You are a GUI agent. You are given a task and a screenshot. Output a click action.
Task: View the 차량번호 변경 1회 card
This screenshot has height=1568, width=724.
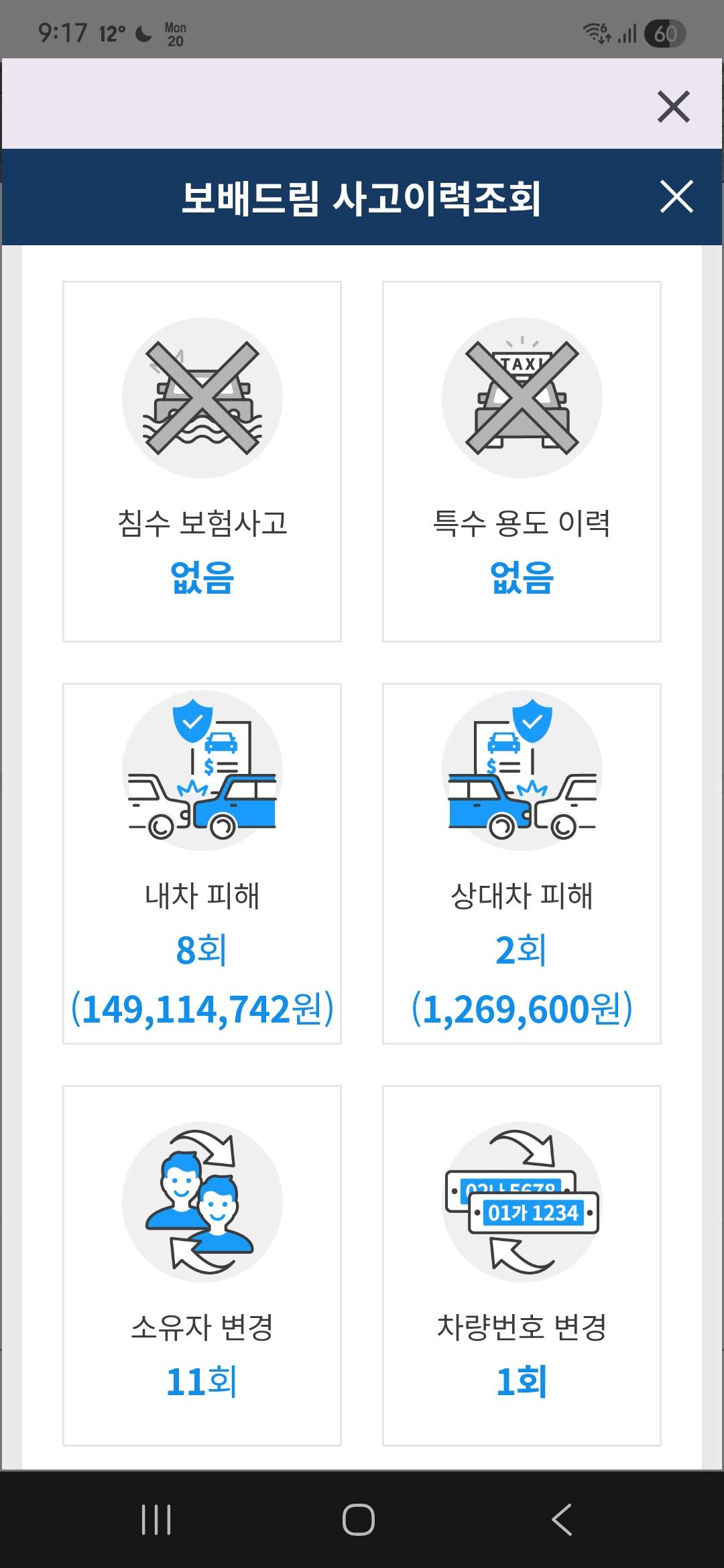tap(522, 1265)
